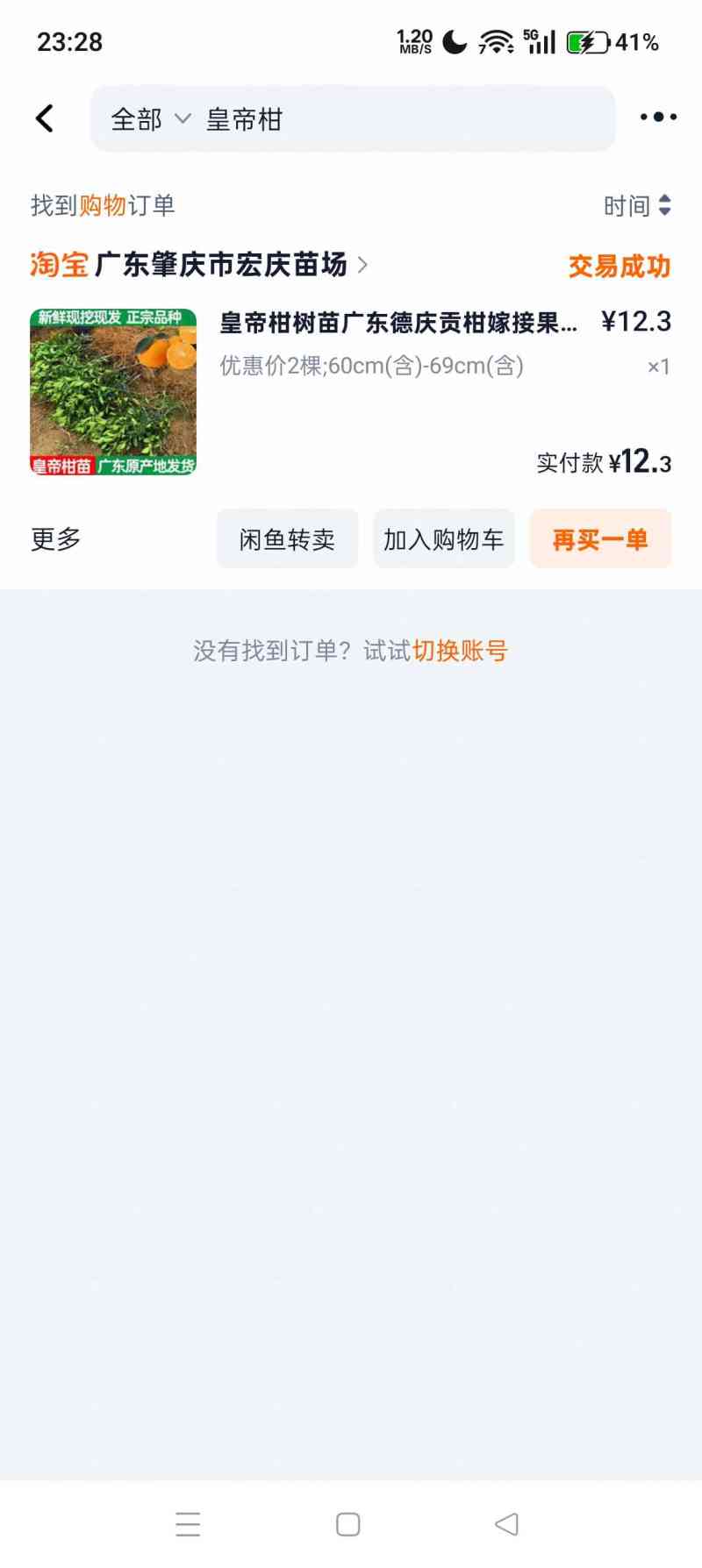Tap 加入购物车 for this order
This screenshot has width=702, height=1568.
tap(443, 539)
